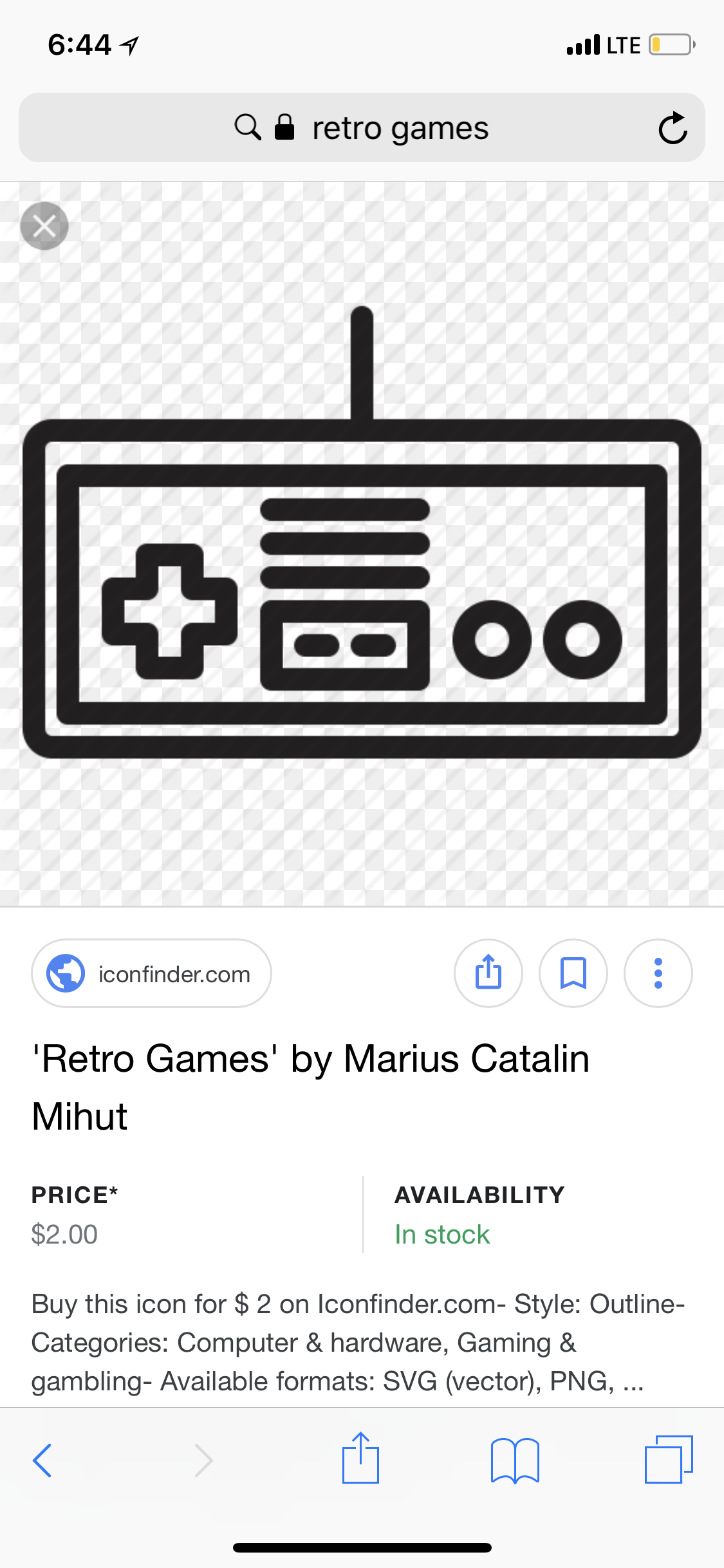Screen dimensions: 724x1568
Task: Reload the page
Action: click(673, 128)
